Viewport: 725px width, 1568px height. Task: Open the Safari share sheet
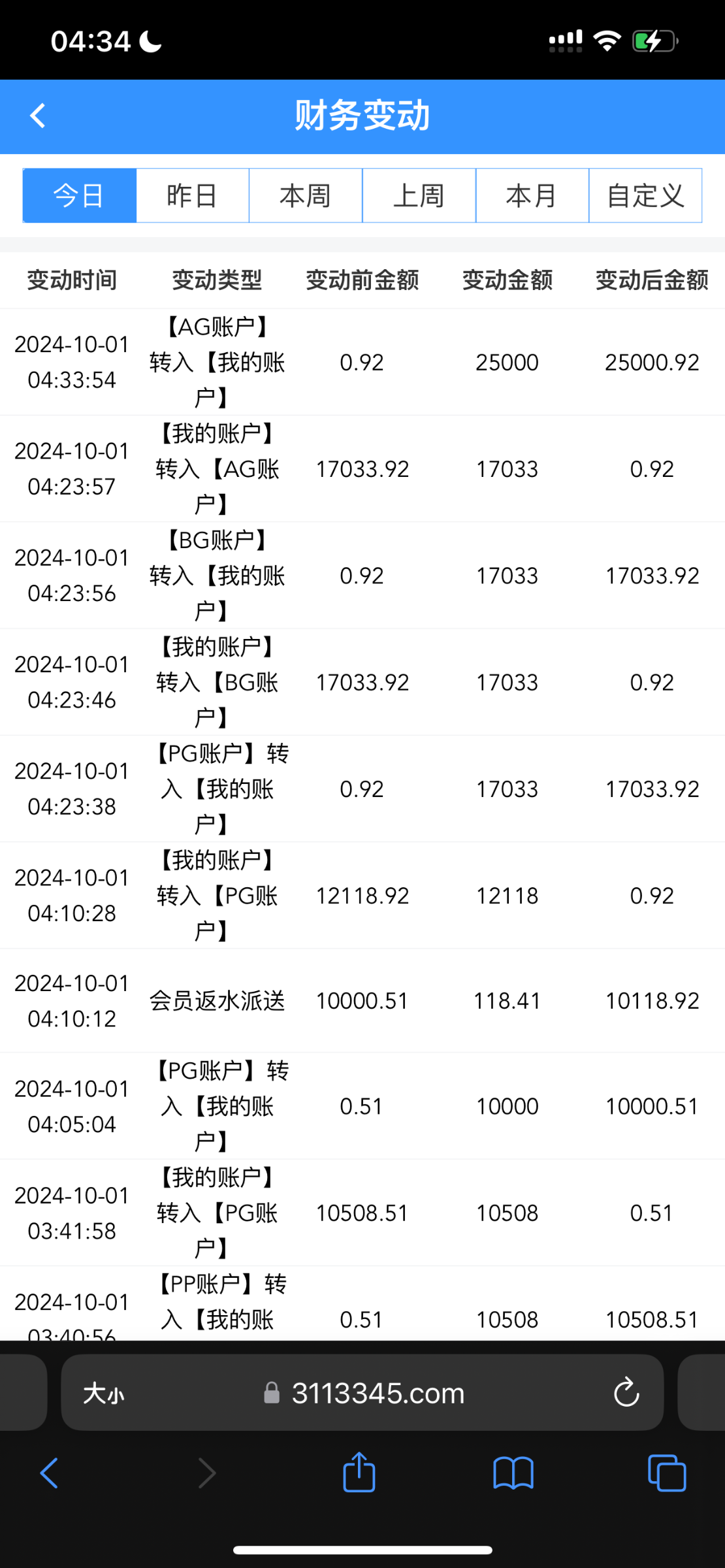(x=359, y=1472)
